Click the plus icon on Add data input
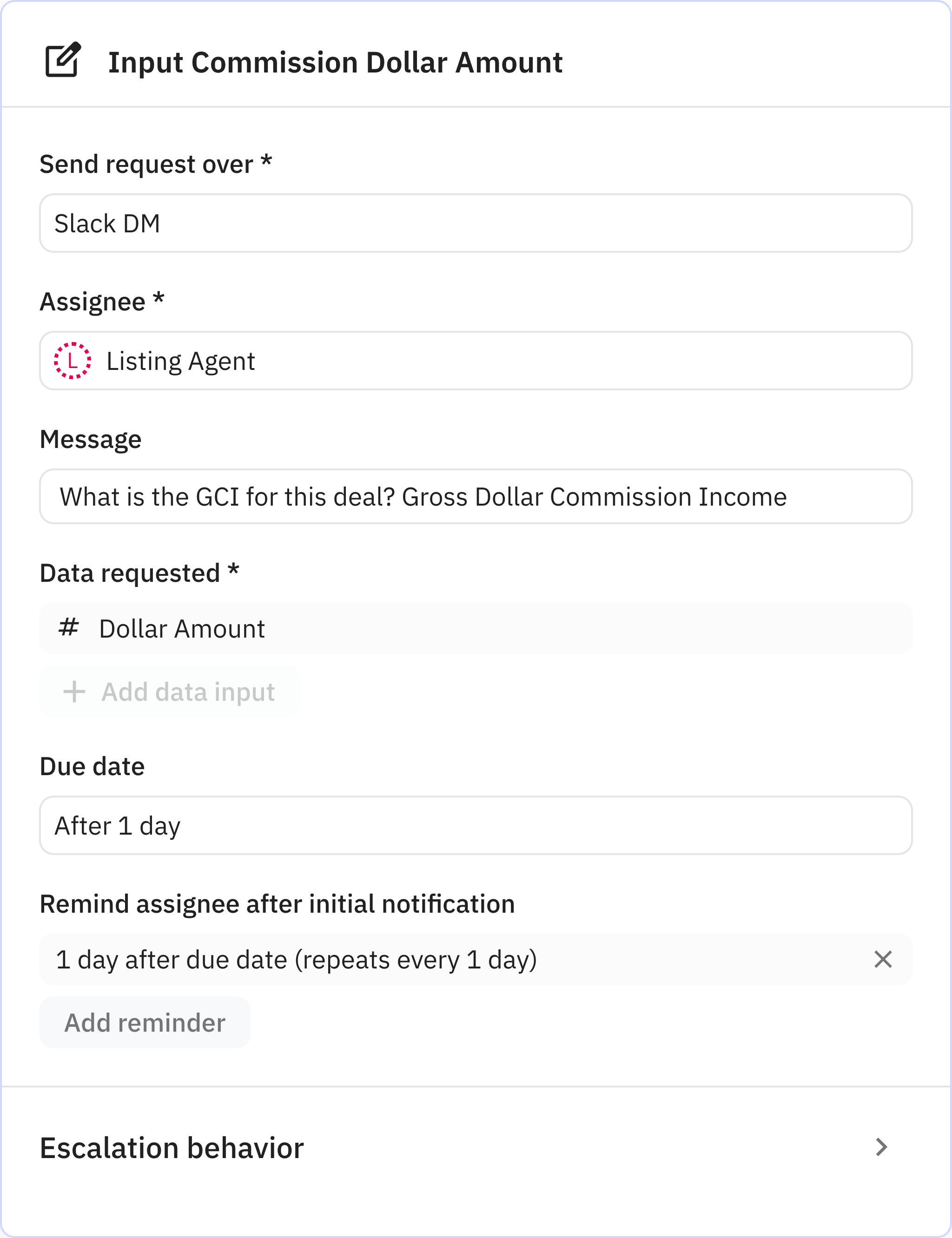This screenshot has height=1238, width=952. [74, 691]
